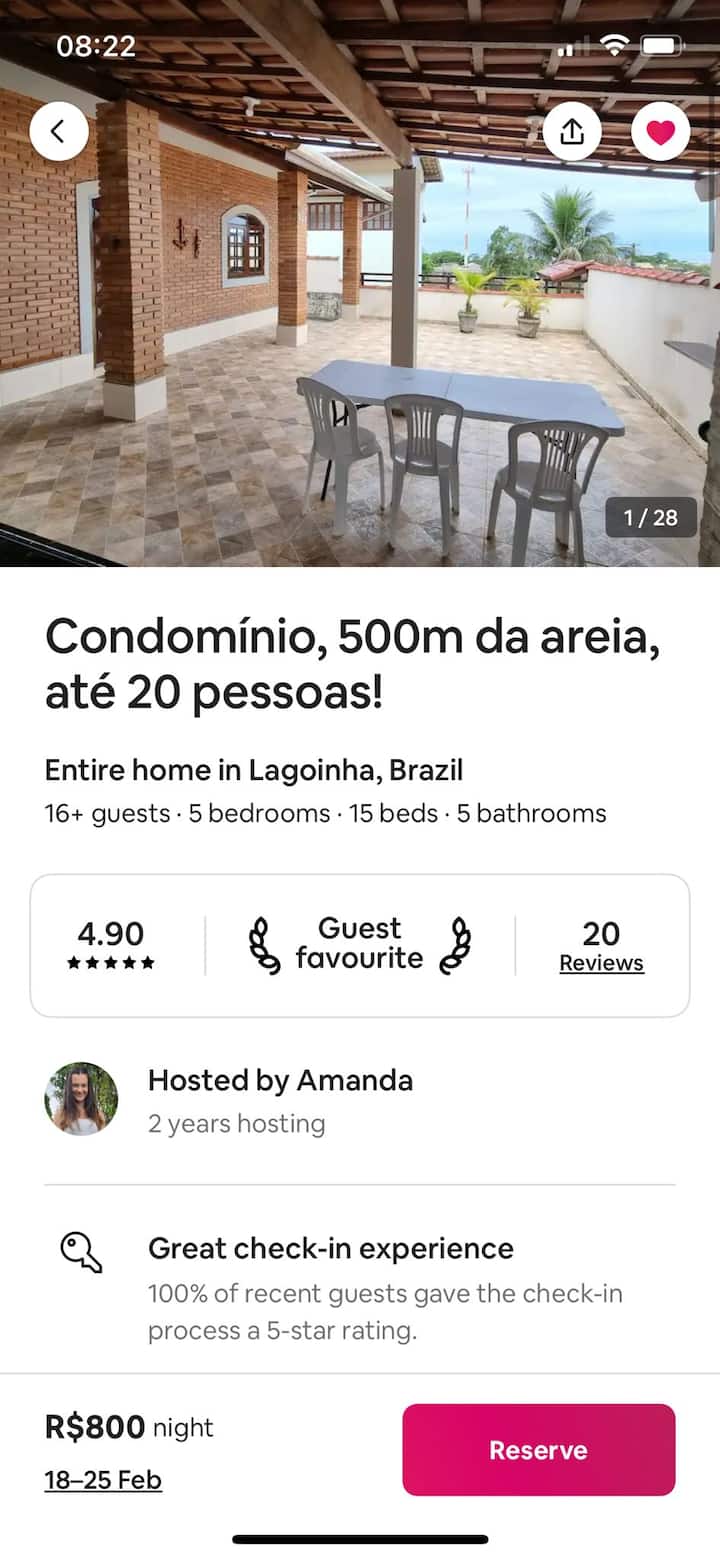The image size is (720, 1559).
Task: Share this listing
Action: 572,131
